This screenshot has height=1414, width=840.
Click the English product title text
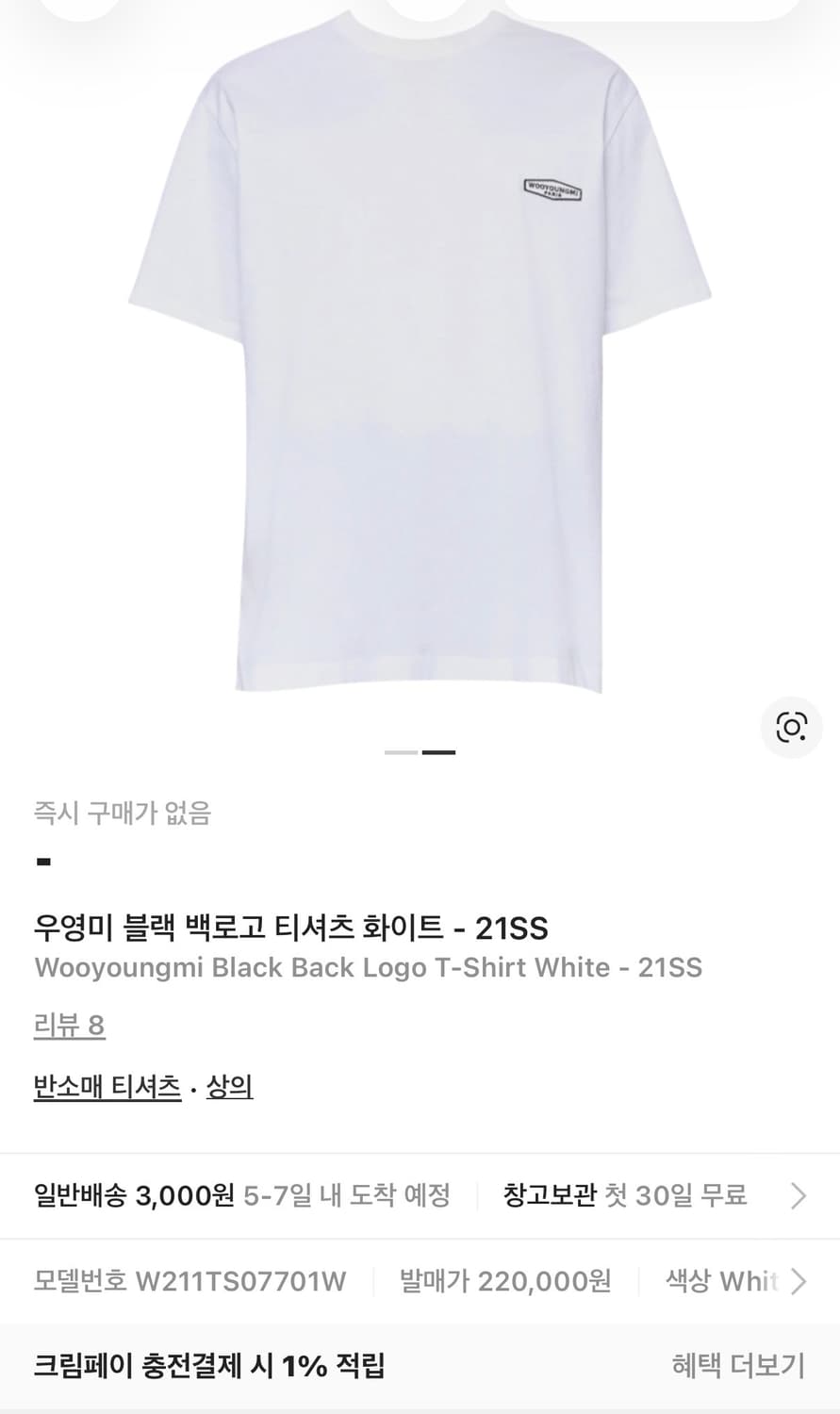(368, 967)
